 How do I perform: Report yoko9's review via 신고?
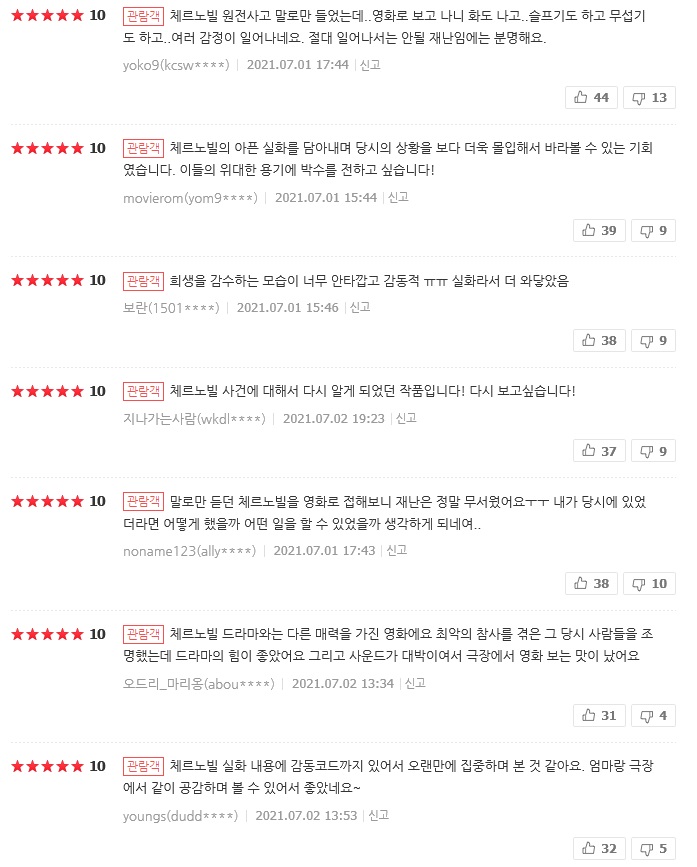pos(370,65)
